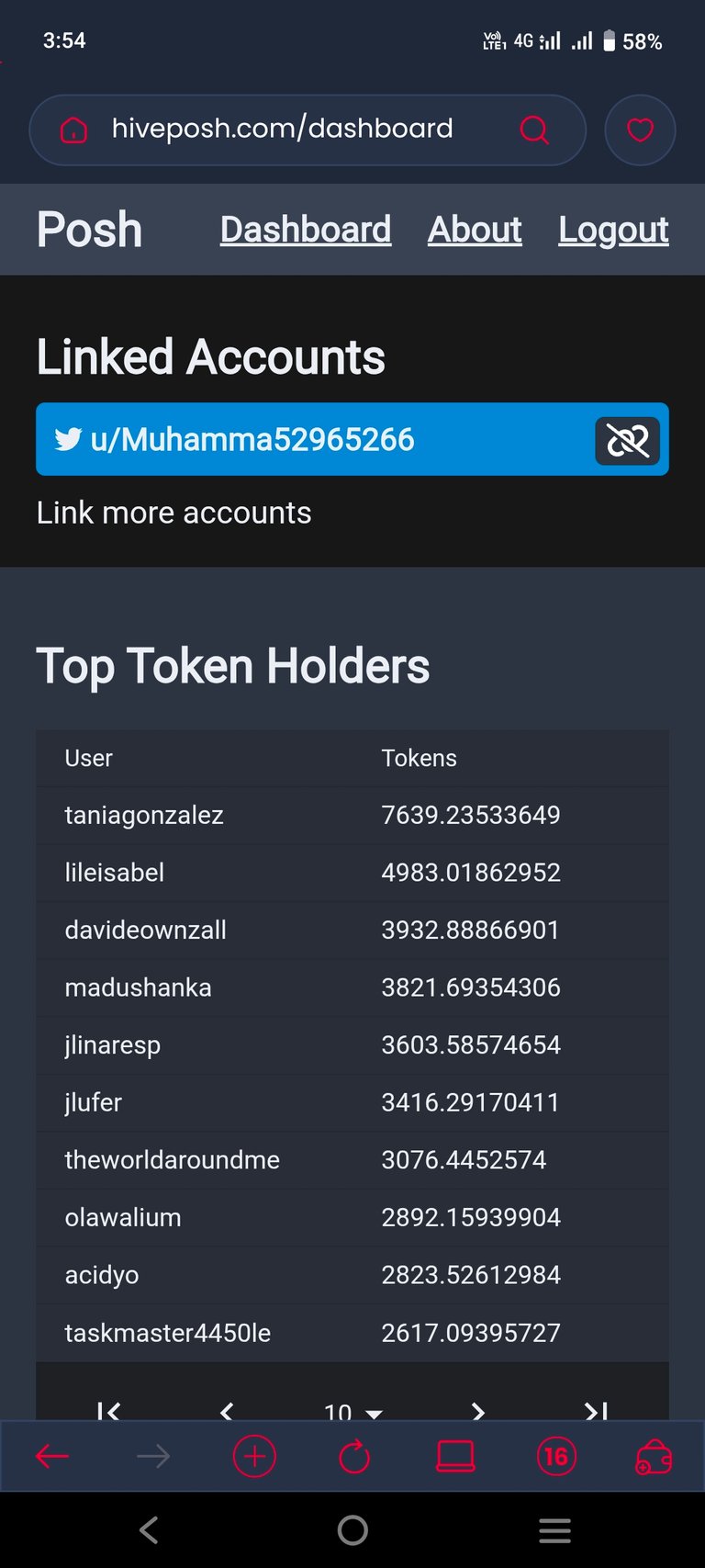The width and height of the screenshot is (705, 1568).
Task: Go back with the browser's red back arrow
Action: coord(52,1456)
